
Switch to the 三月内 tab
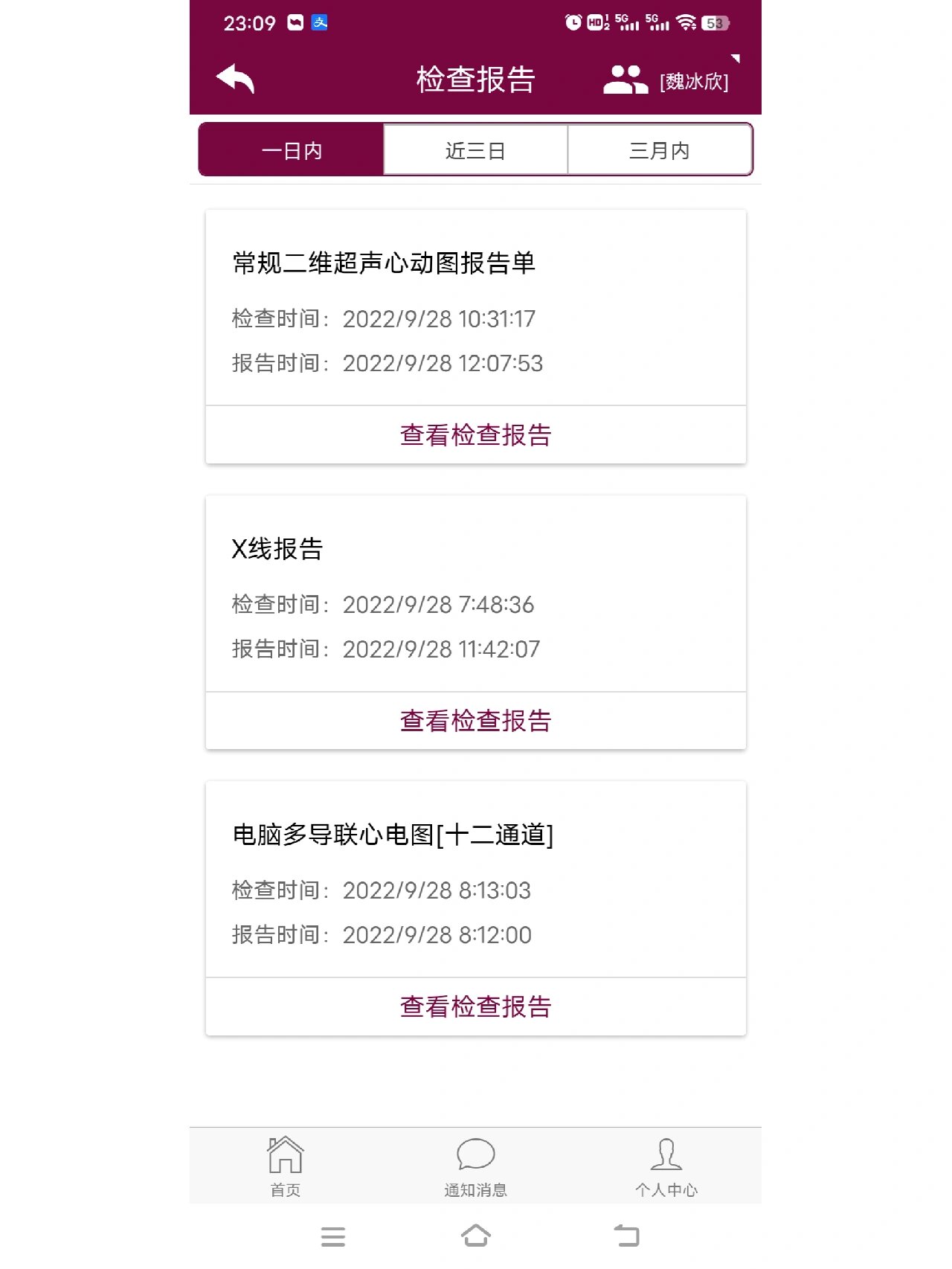[x=659, y=150]
